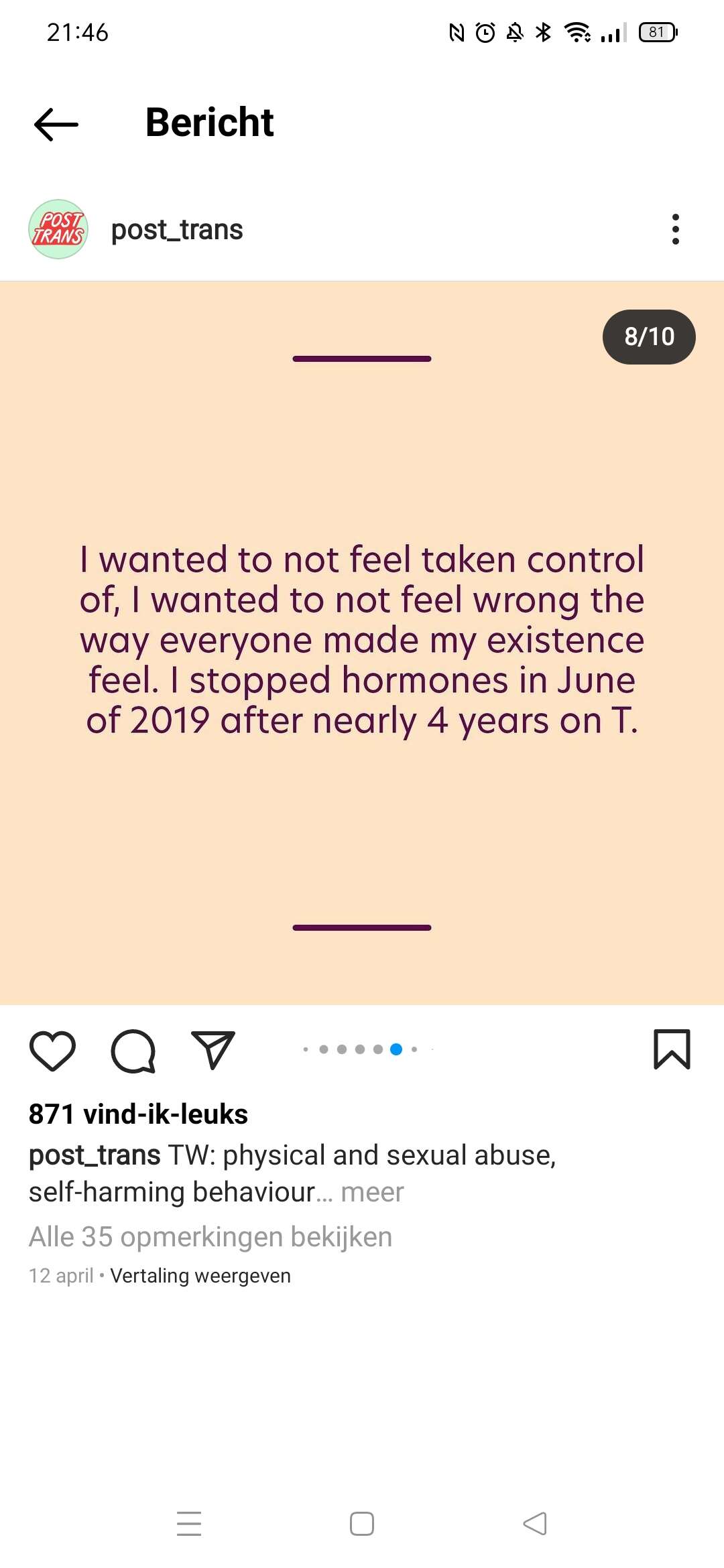Screen dimensions: 724x1568
Task: Open the three-dot post options menu
Action: coord(675,229)
